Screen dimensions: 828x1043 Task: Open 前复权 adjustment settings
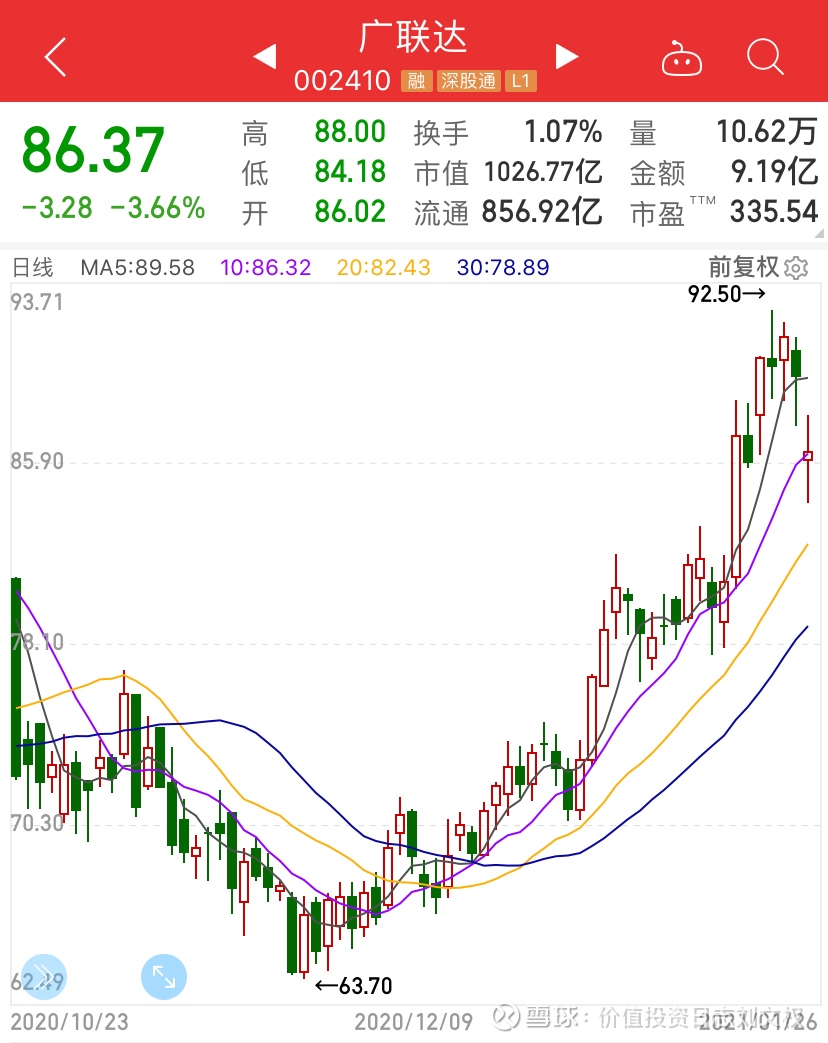click(x=757, y=267)
